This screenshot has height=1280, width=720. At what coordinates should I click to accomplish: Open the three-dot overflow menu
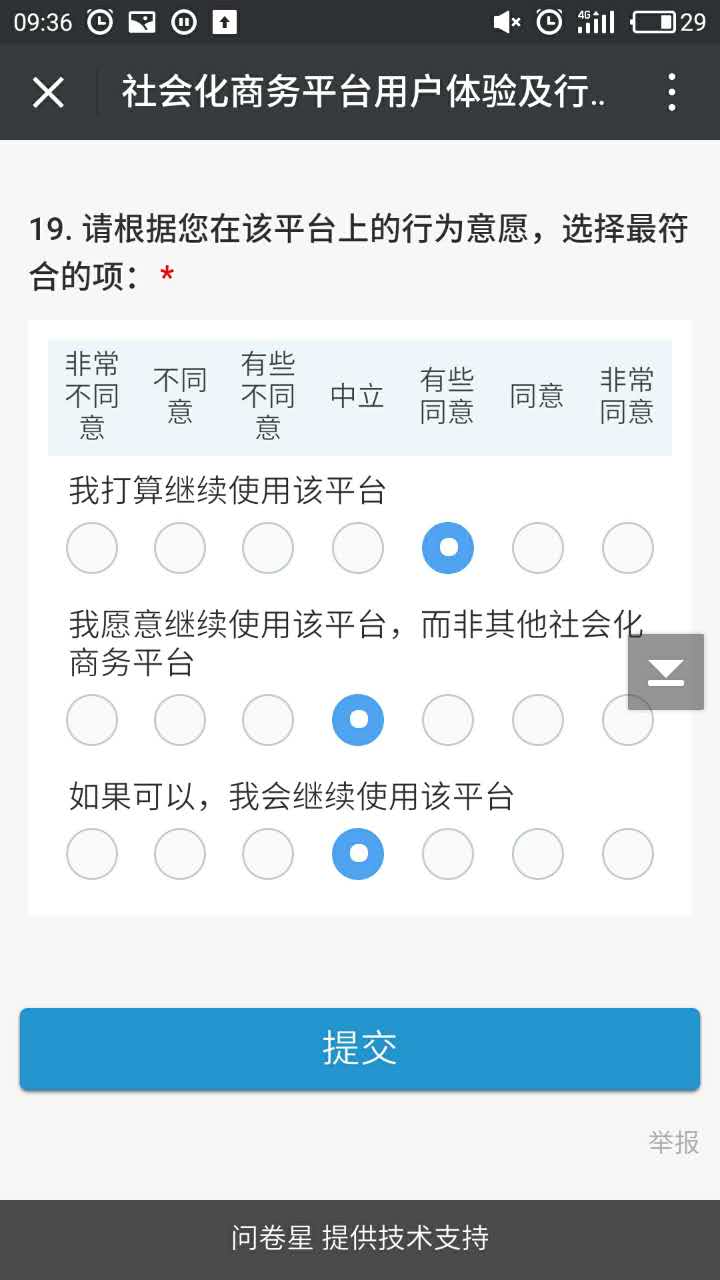tap(672, 92)
